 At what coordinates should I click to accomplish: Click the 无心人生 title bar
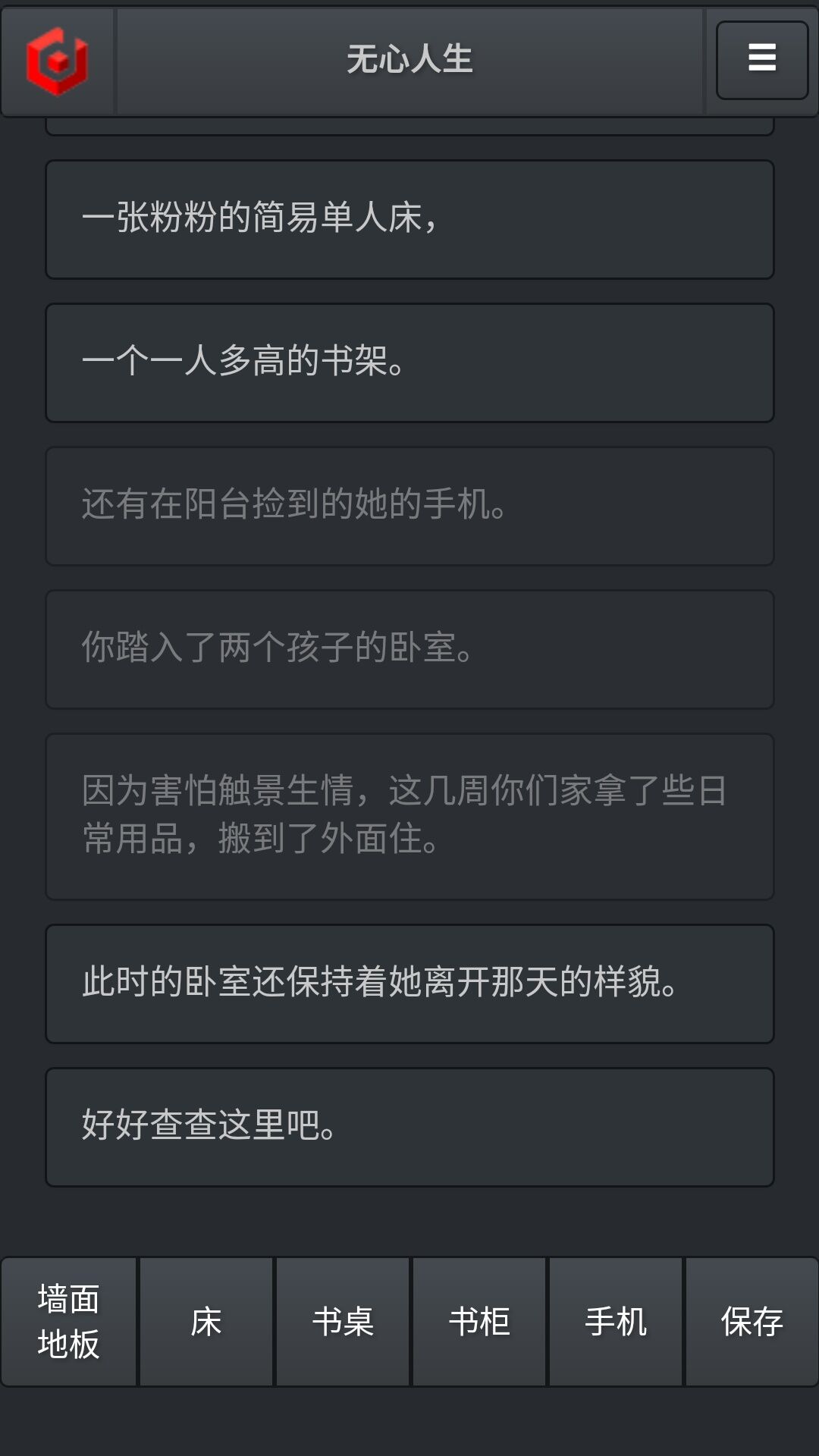409,61
